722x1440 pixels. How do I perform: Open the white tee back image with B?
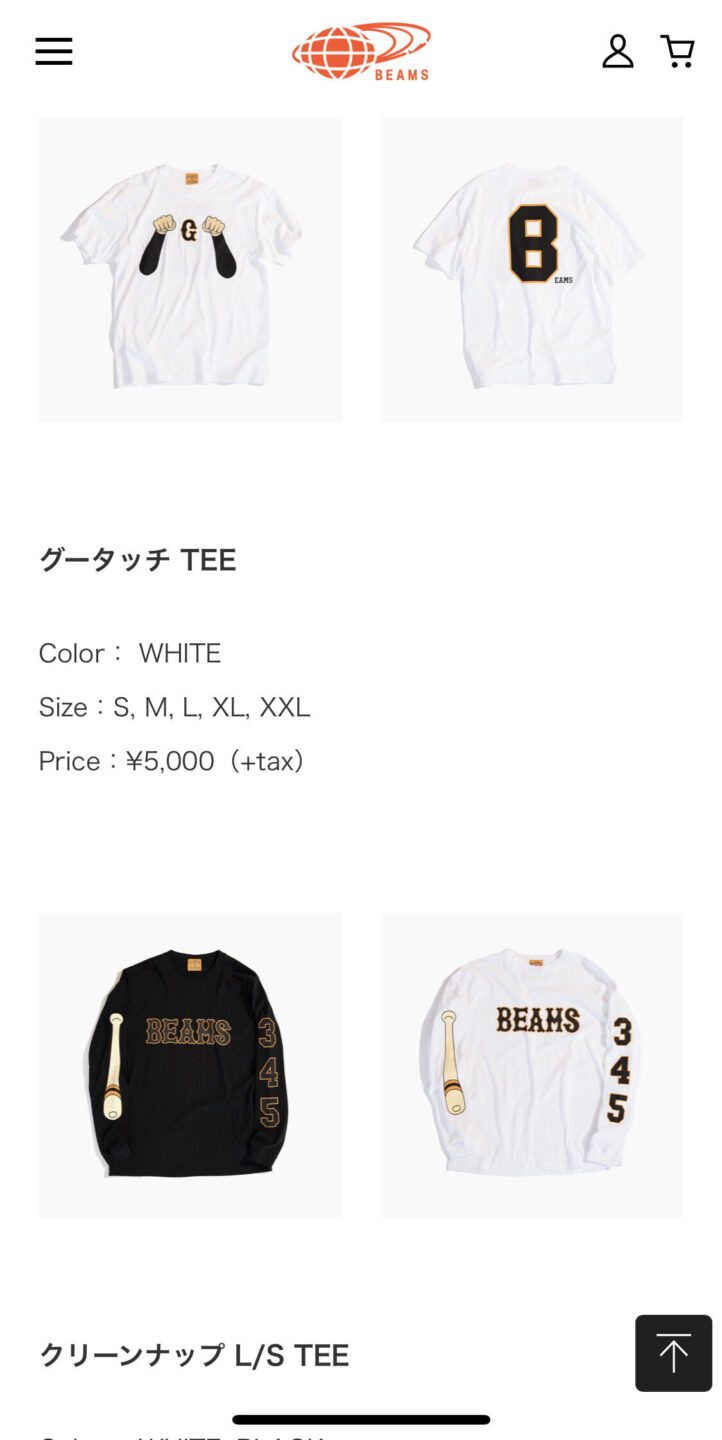point(532,270)
